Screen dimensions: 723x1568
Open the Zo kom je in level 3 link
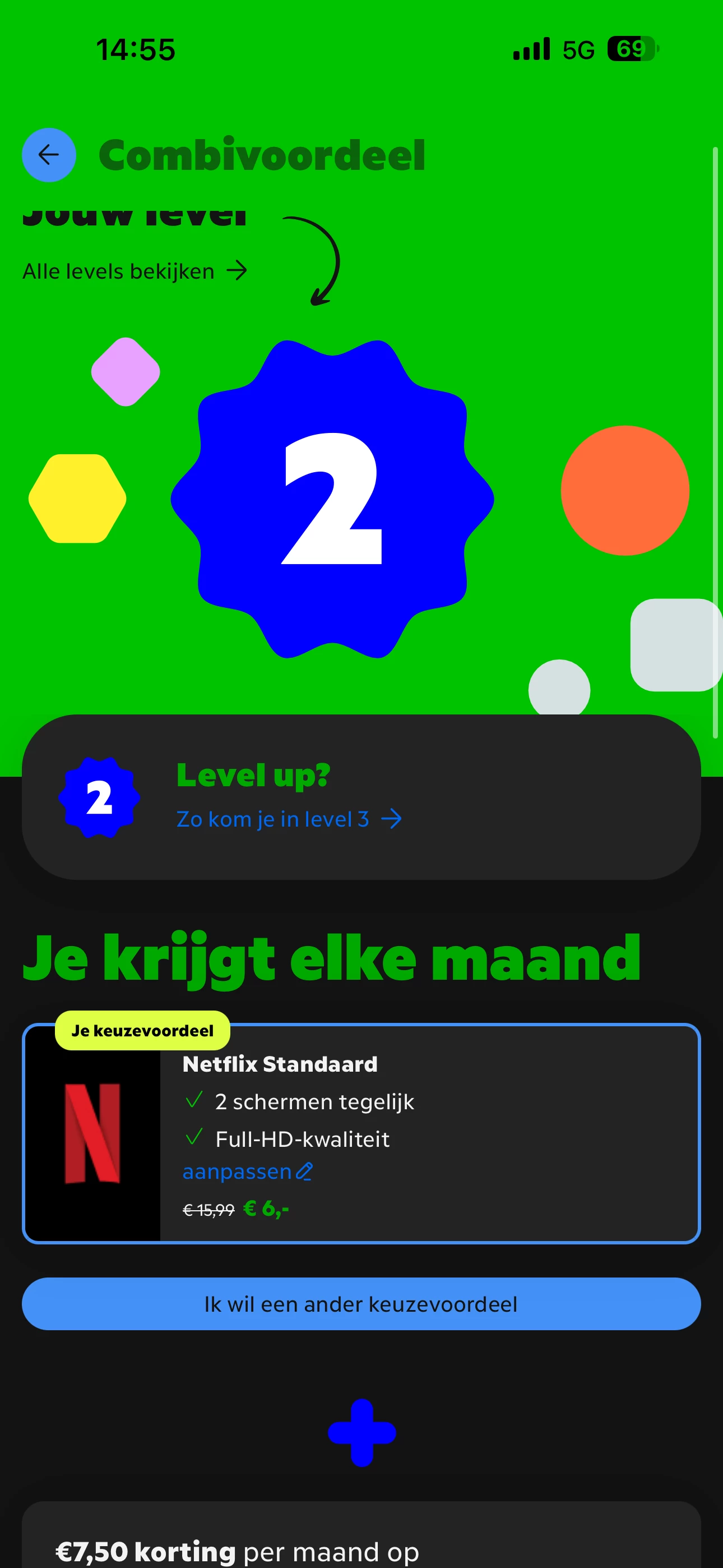click(x=289, y=819)
